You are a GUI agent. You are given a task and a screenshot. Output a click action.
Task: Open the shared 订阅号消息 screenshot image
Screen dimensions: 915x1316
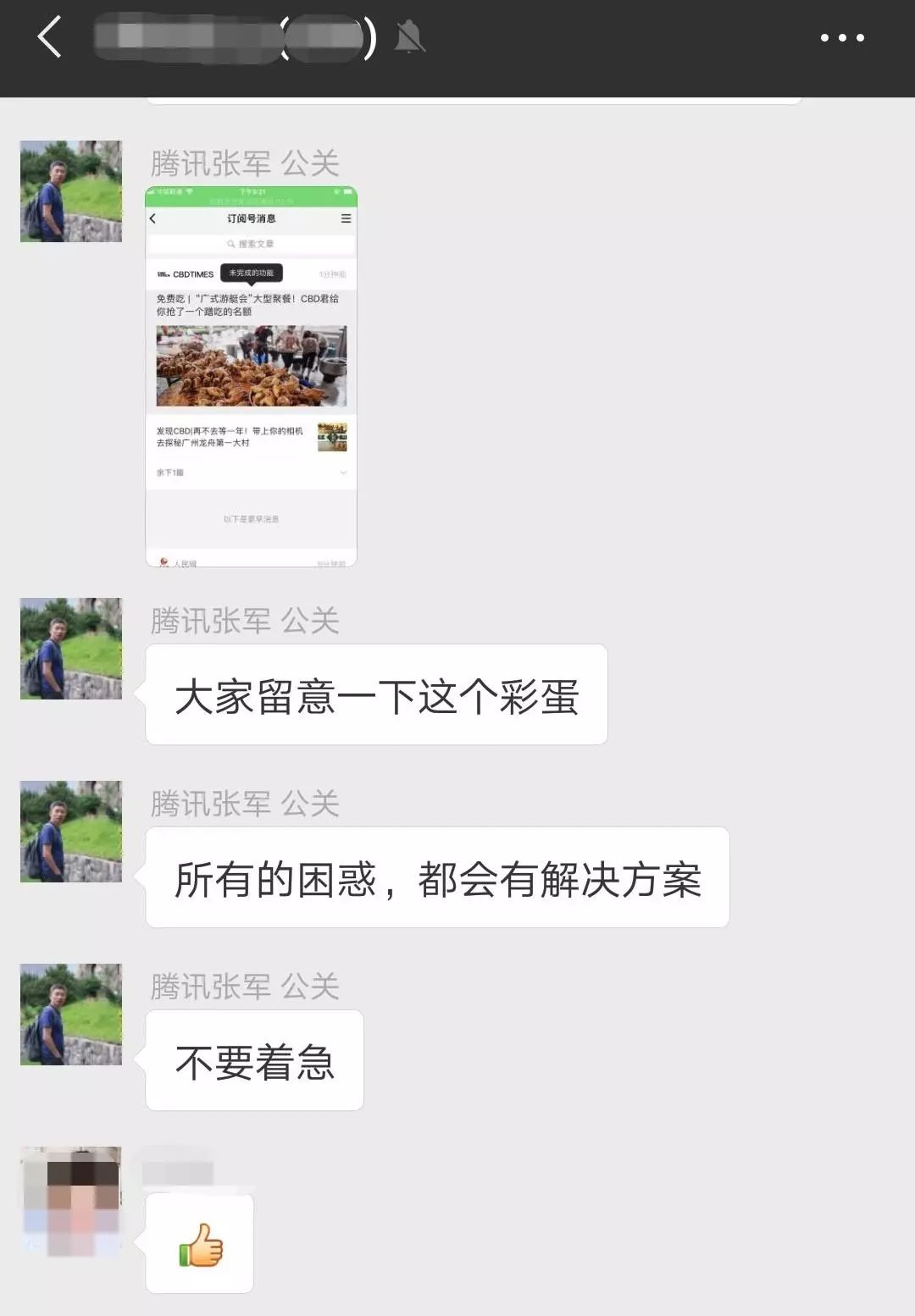click(251, 376)
